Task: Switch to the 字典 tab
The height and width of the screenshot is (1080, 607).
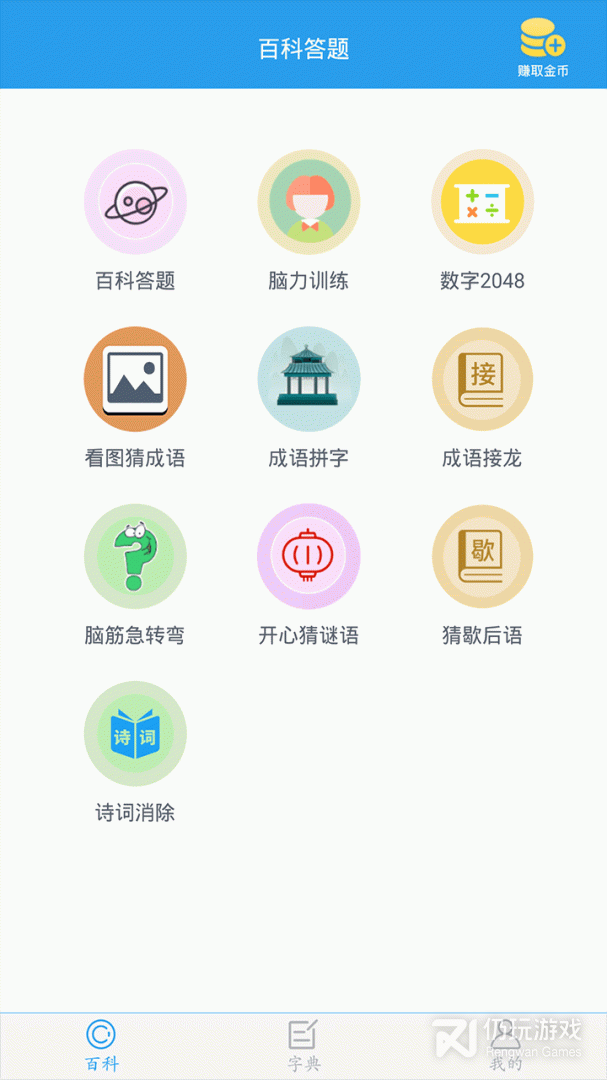Action: click(303, 1045)
